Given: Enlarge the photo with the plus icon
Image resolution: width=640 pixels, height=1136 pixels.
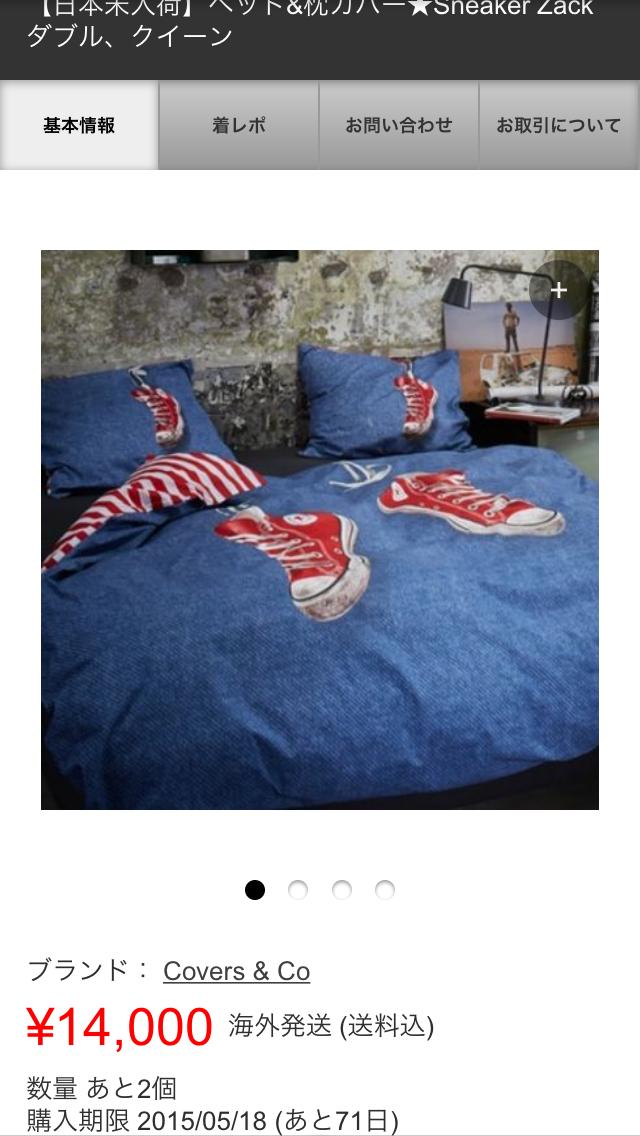Looking at the screenshot, I should click(x=558, y=290).
